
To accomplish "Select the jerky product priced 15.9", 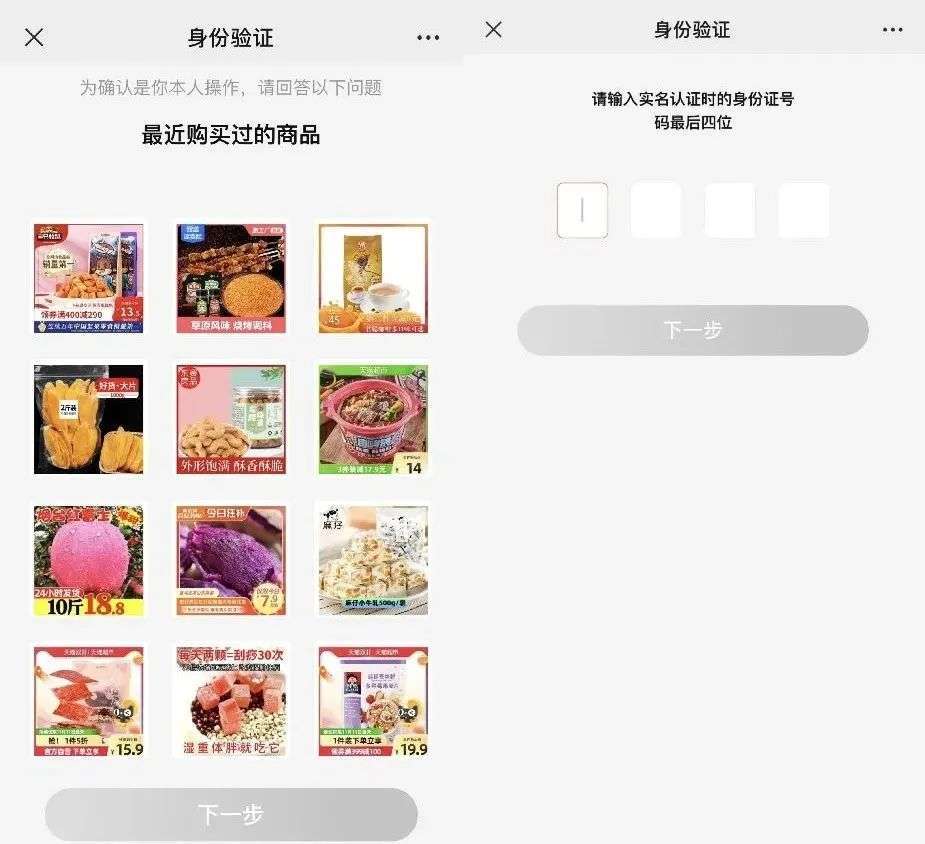I will click(x=89, y=701).
